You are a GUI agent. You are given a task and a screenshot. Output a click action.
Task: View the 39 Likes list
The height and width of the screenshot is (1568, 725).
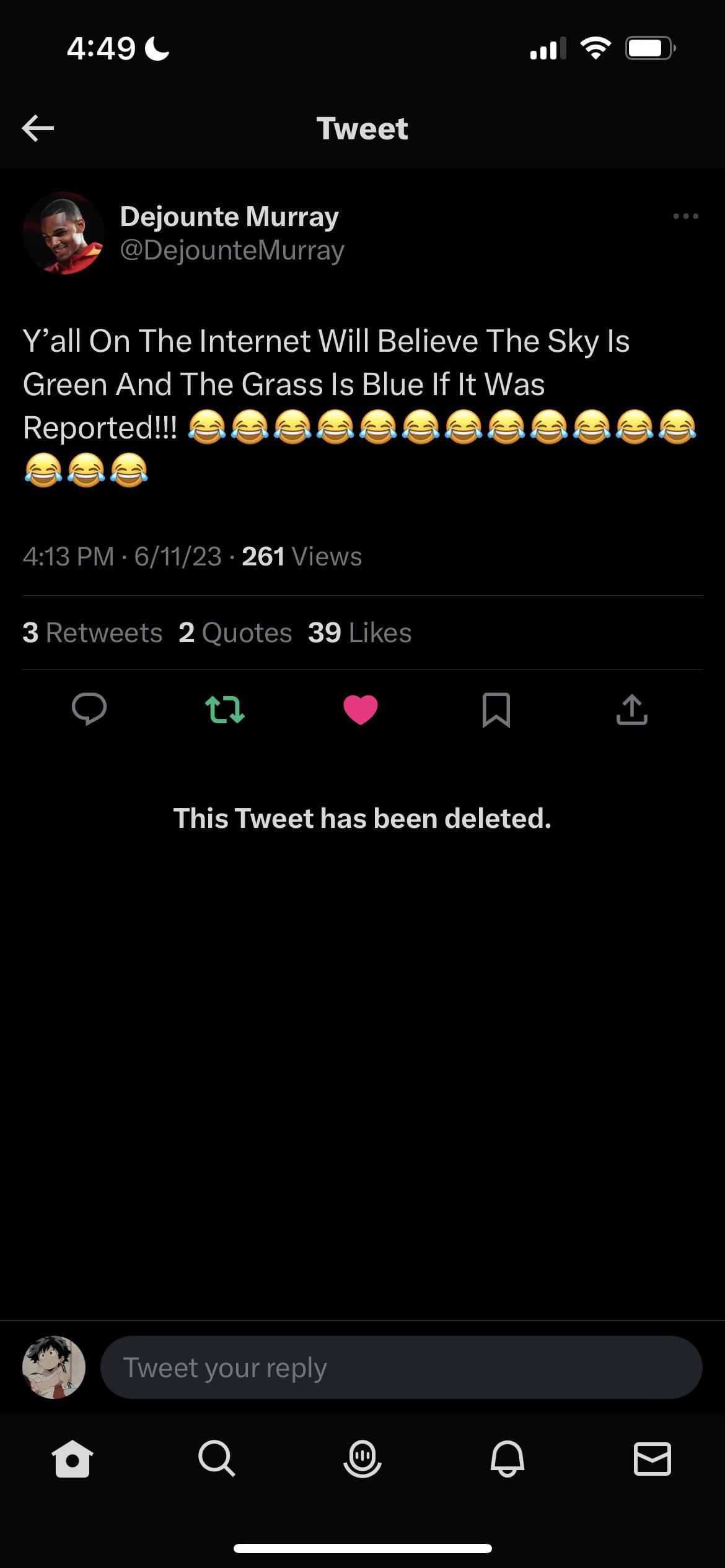click(359, 633)
